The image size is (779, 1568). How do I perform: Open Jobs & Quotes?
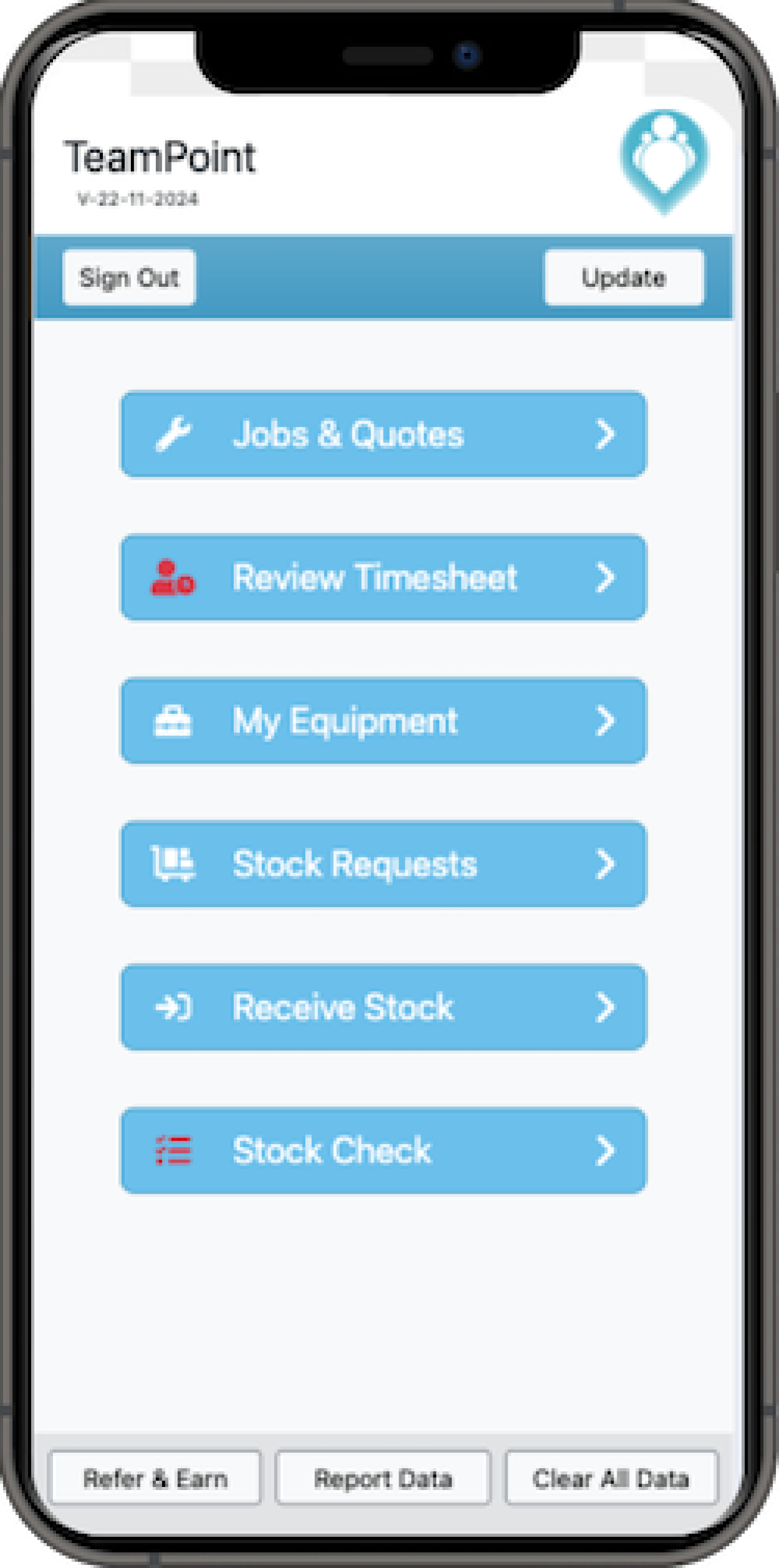point(383,434)
